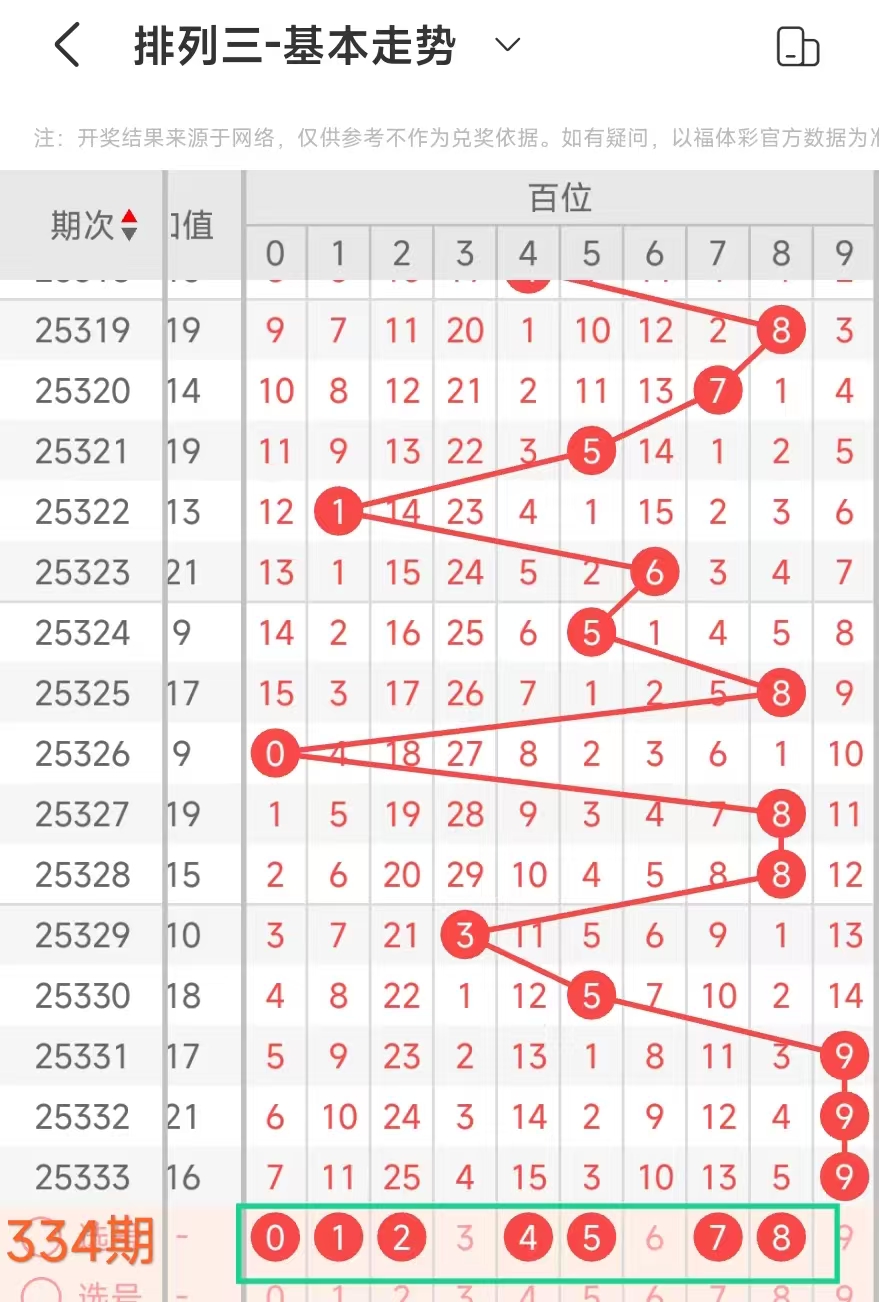The height and width of the screenshot is (1302, 879).
Task: Deselect ball 4 in the pick row
Action: [528, 1239]
